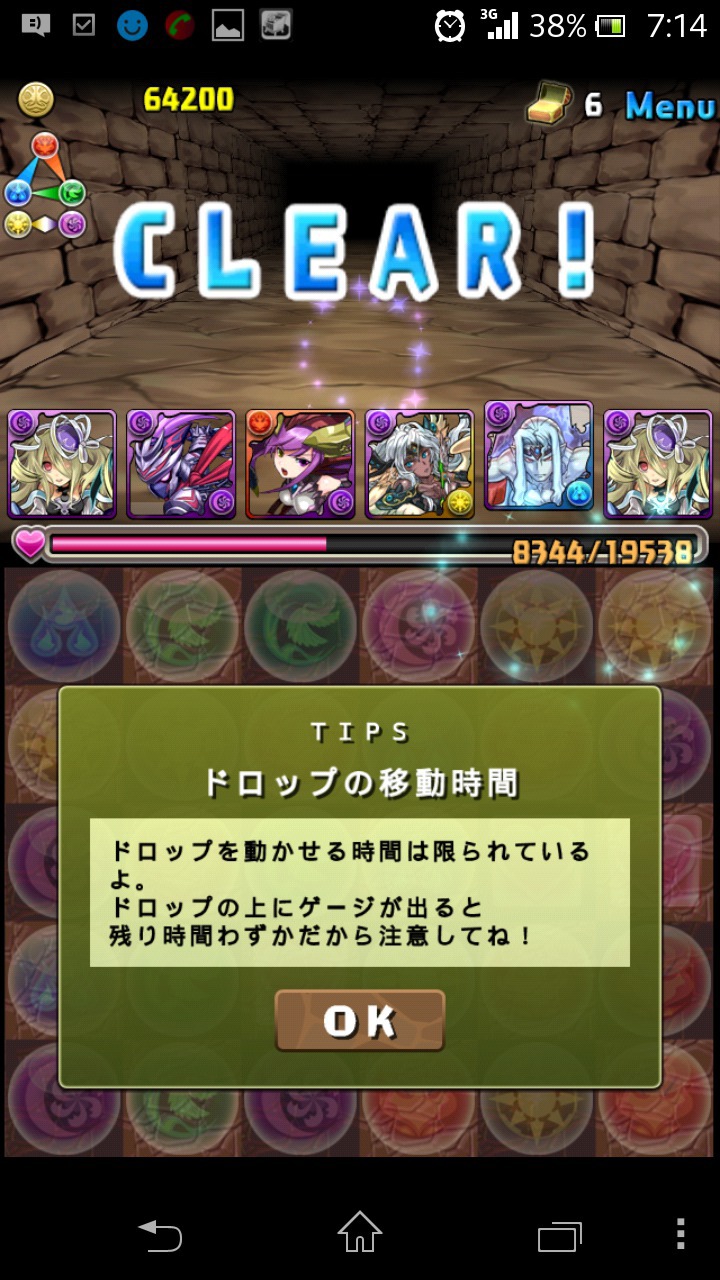Tap the Android back button
Viewport: 720px width, 1280px height.
(x=160, y=1236)
